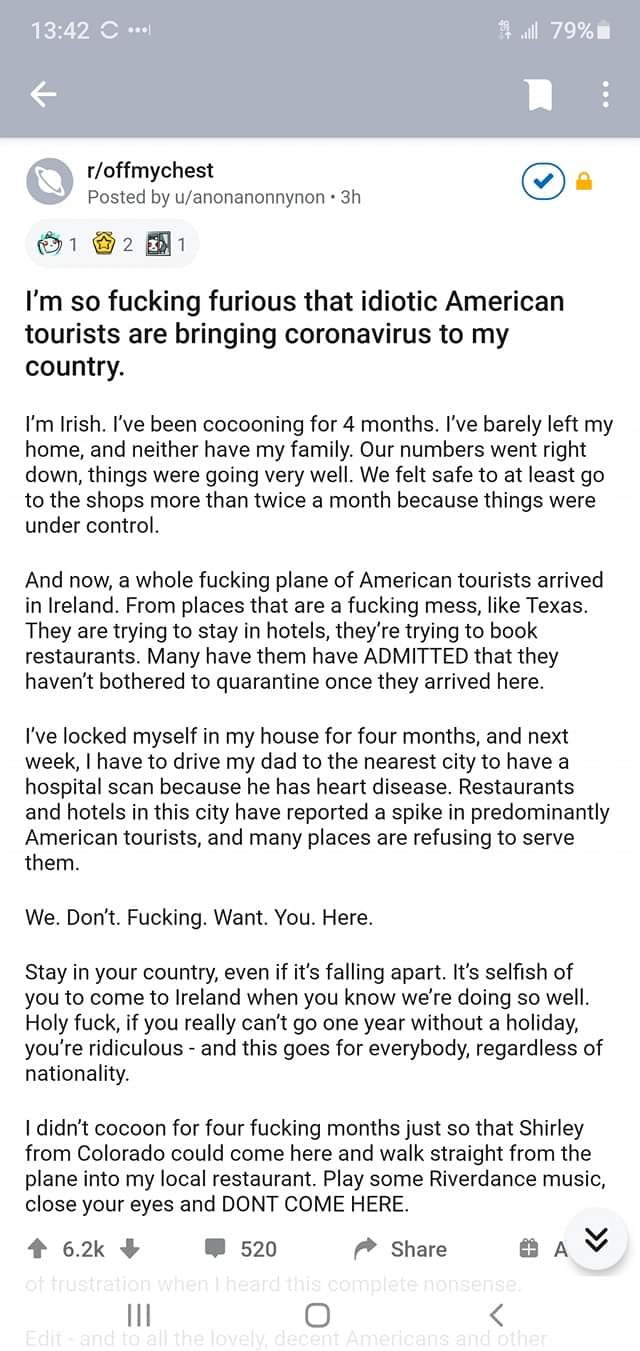Upvote the post
Image resolution: width=640 pixels, height=1351 pixels.
click(x=39, y=1249)
